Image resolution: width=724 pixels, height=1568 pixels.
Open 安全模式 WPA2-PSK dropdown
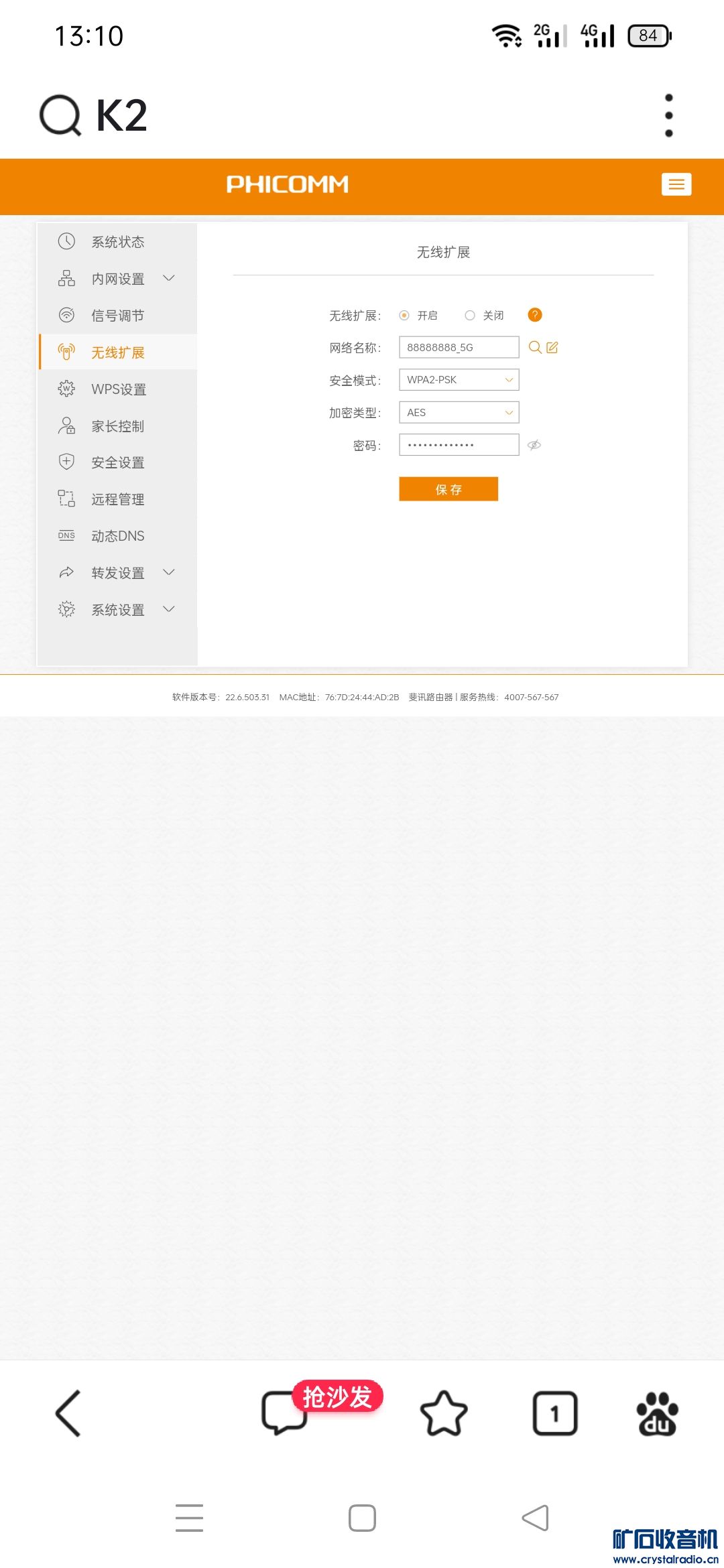coord(459,380)
